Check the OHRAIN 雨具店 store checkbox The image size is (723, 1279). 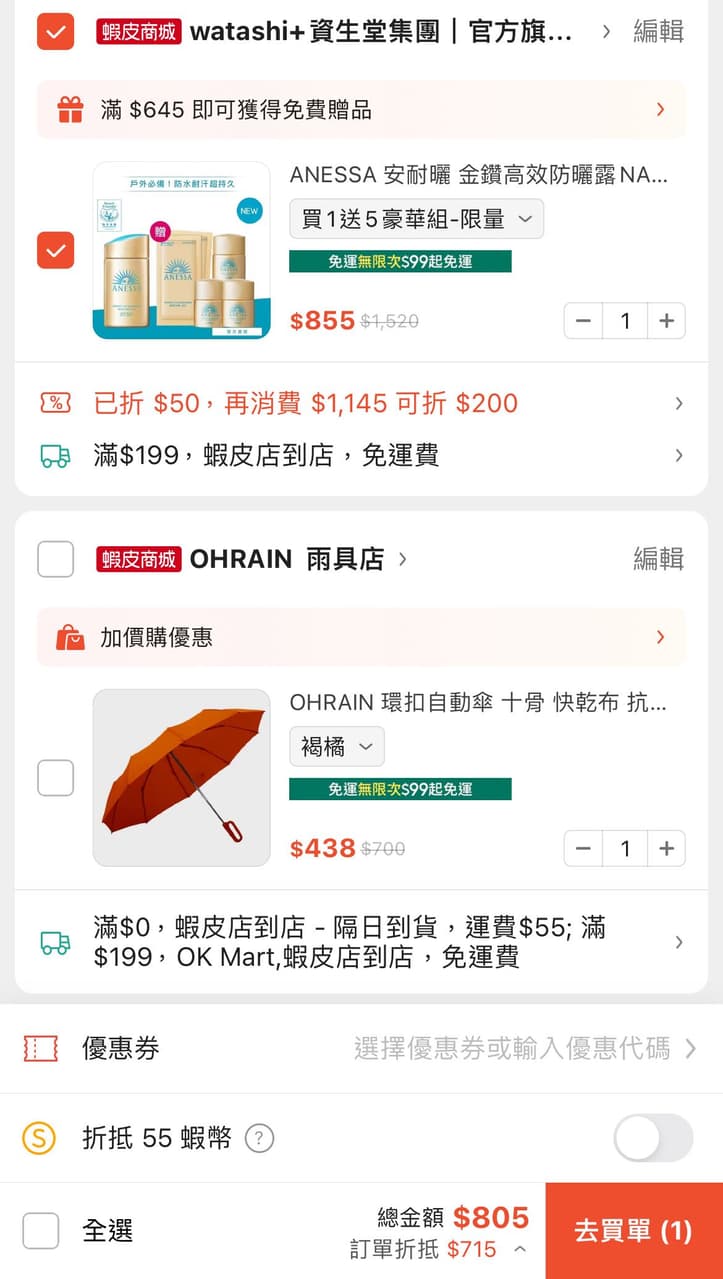(55, 559)
